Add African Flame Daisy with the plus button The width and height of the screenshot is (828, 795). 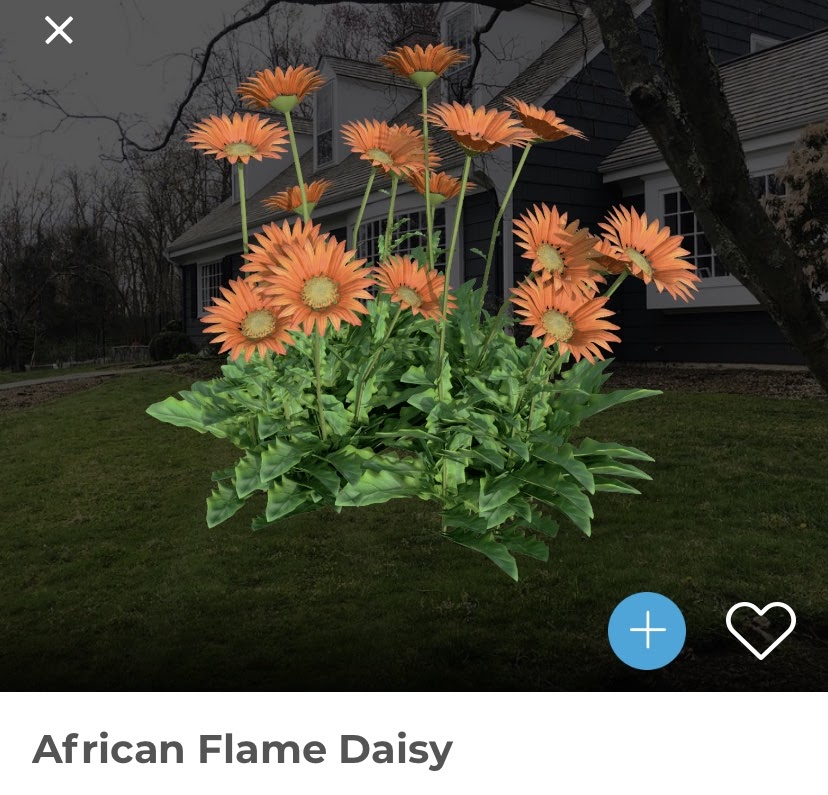[x=647, y=631]
